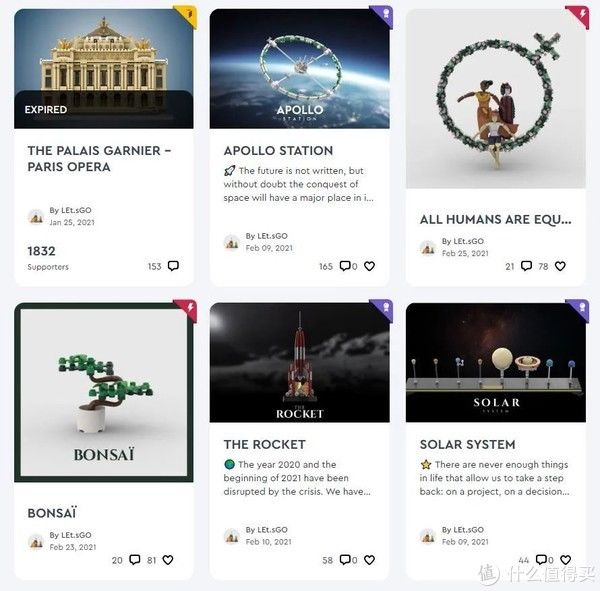Open The Palais Garnier – Paris Opera project
Screen dimensions: 600x591
click(98, 158)
